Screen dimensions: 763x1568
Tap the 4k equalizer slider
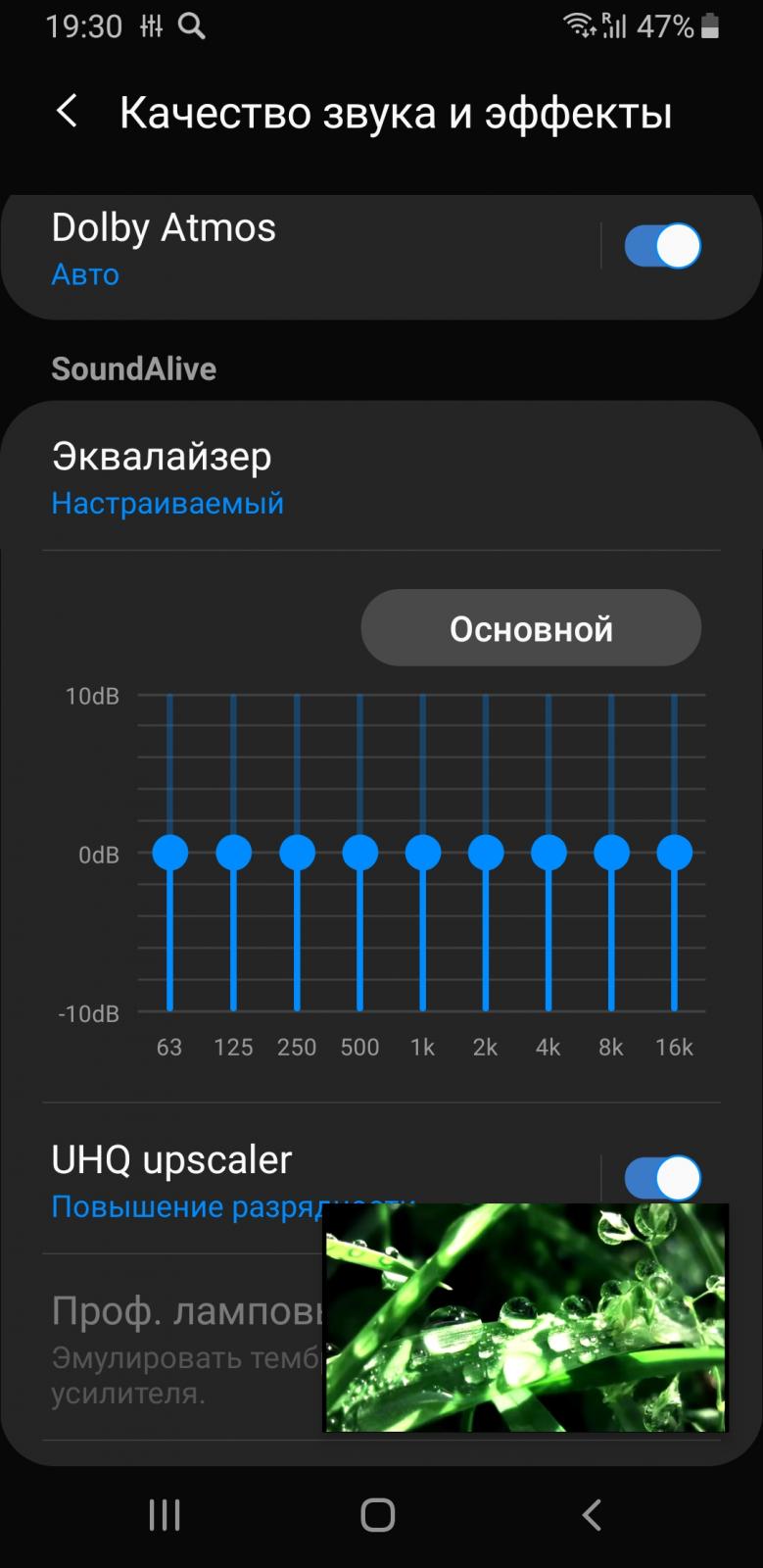tap(548, 853)
